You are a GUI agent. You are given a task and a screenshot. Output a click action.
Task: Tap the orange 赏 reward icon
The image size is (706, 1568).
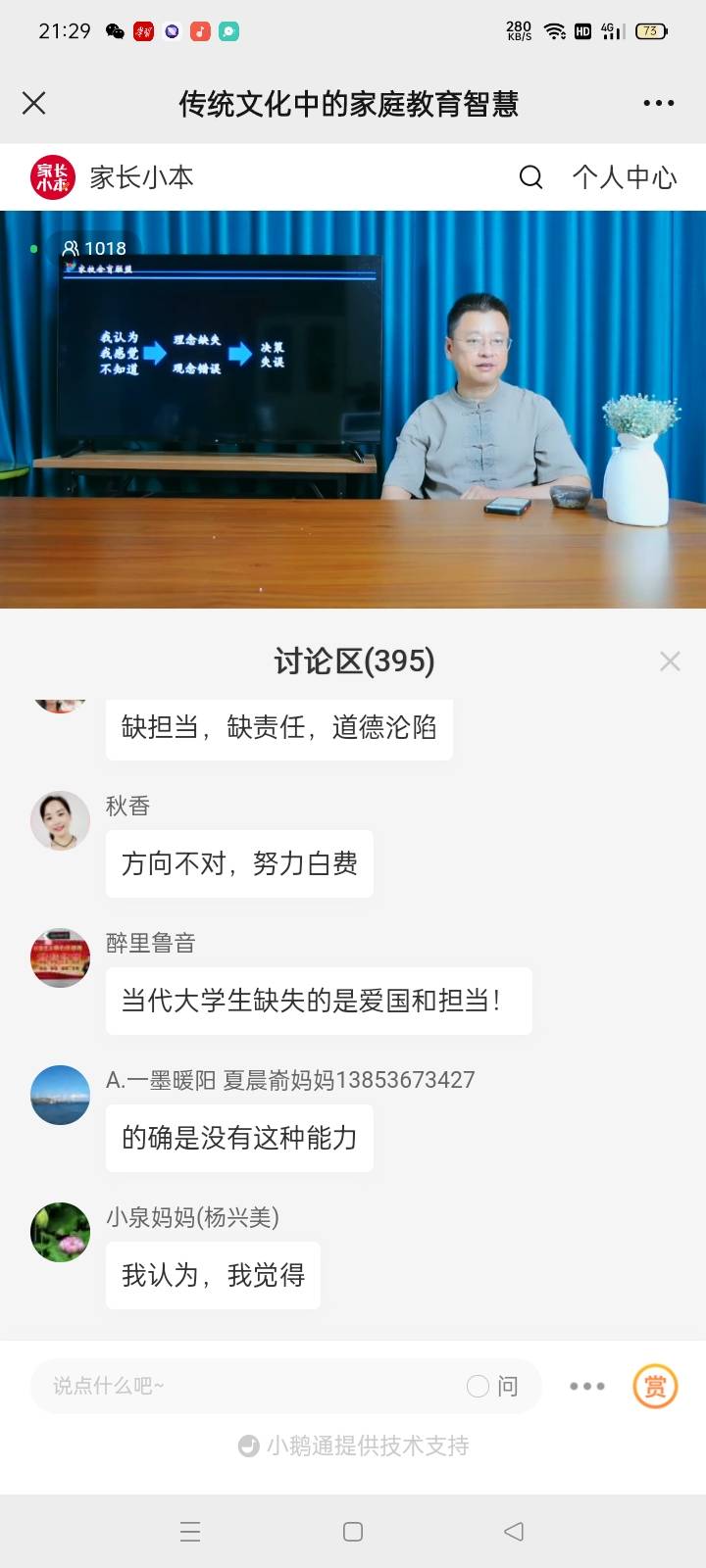tap(654, 1386)
